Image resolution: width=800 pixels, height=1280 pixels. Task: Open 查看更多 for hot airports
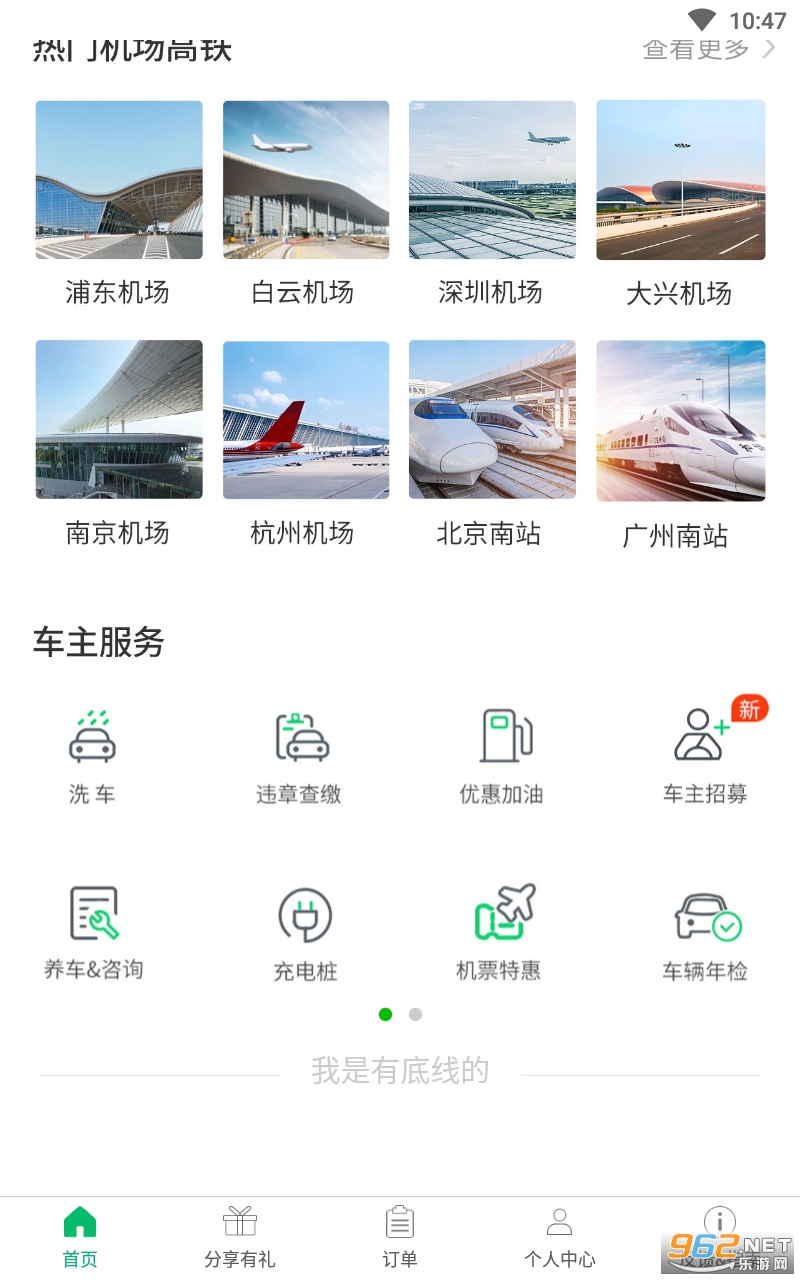point(708,49)
